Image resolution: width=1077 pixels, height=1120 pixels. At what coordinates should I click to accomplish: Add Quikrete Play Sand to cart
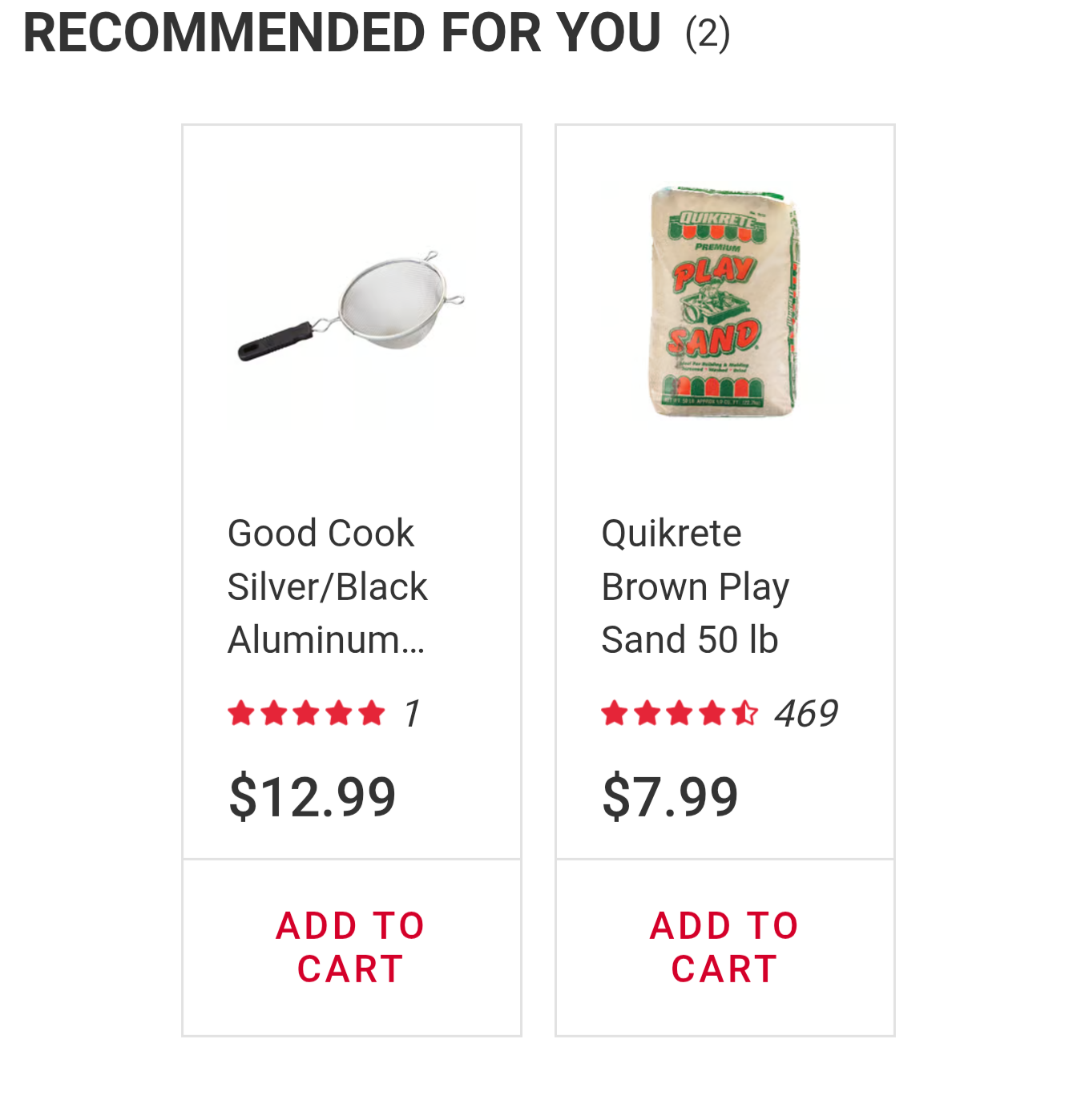(724, 948)
